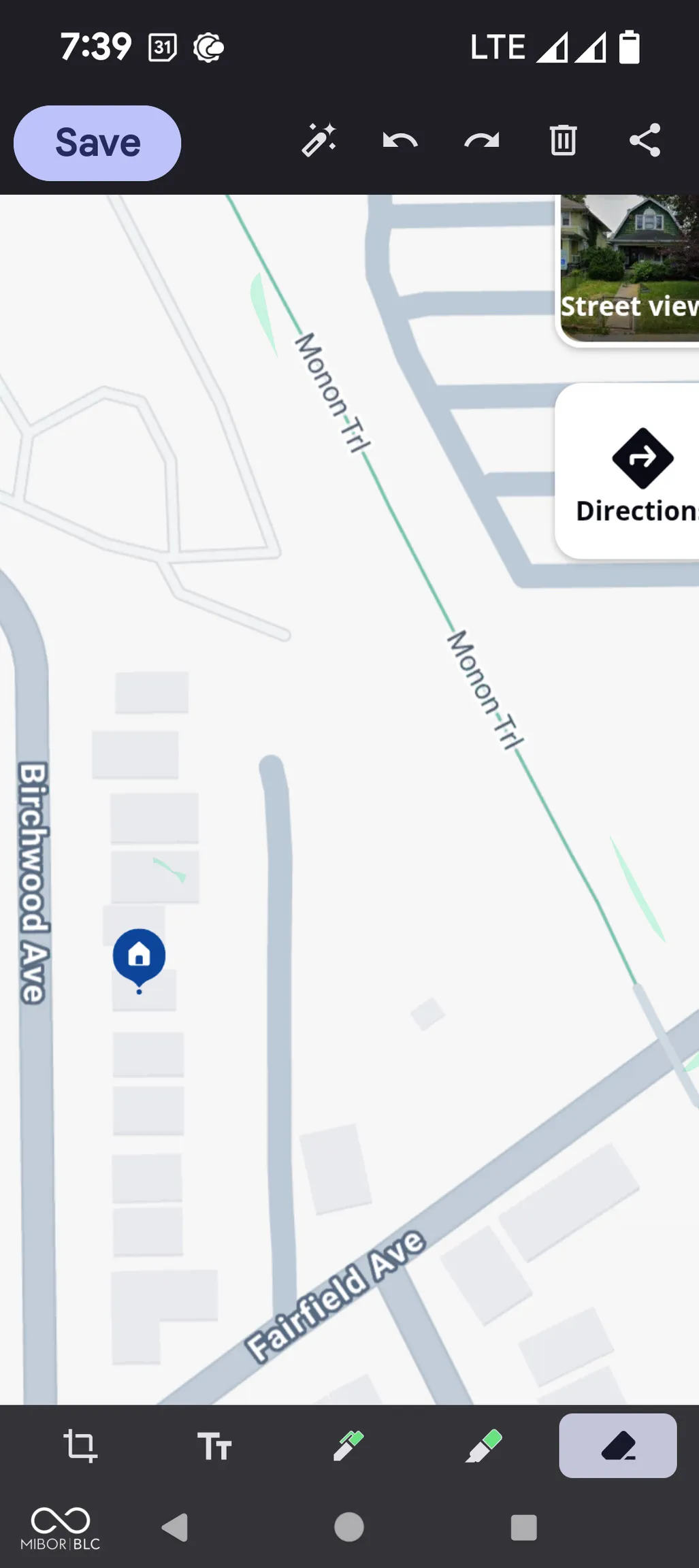The height and width of the screenshot is (1568, 699).
Task: Select the highlighter tool
Action: tap(483, 1445)
